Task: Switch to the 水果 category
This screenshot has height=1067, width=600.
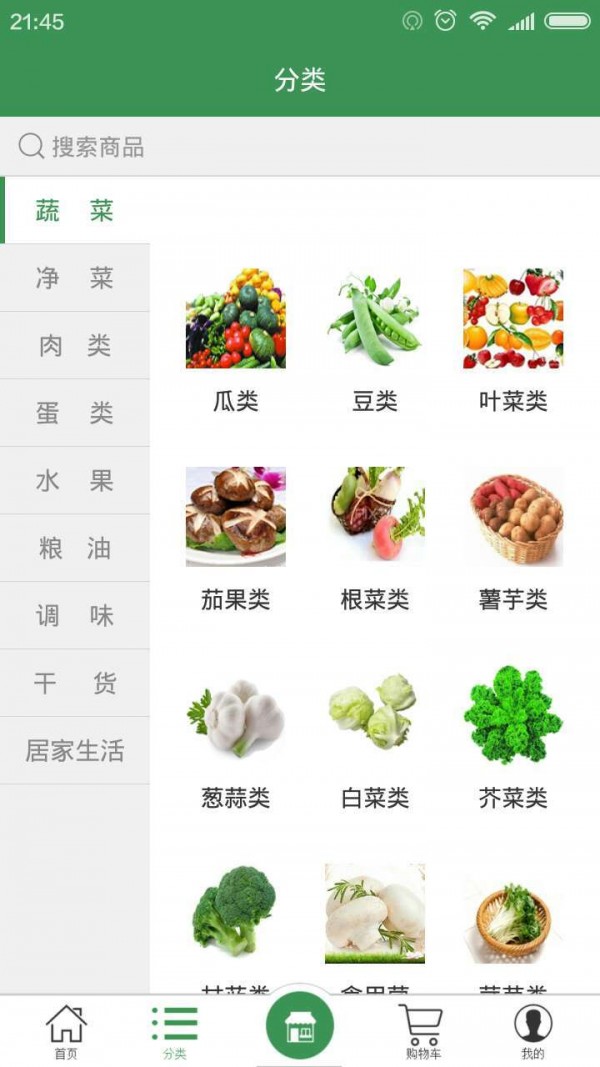Action: (75, 481)
